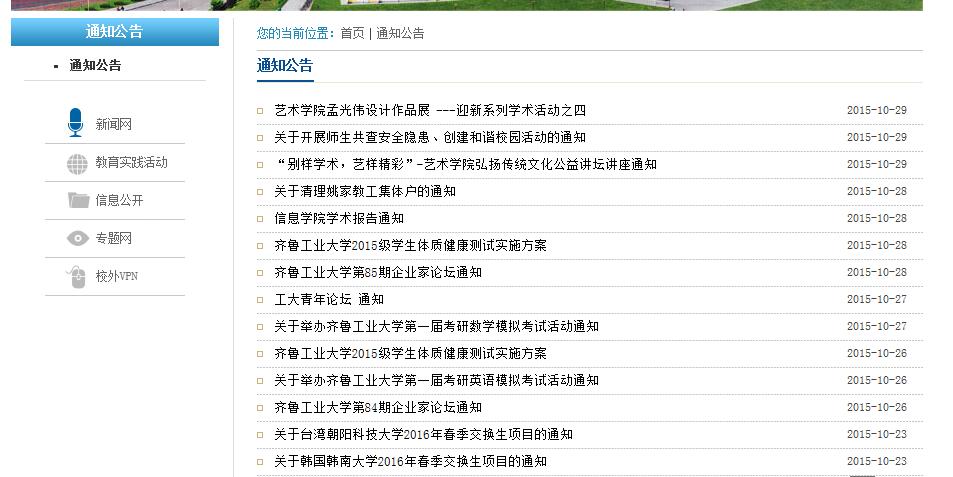The width and height of the screenshot is (953, 477).
Task: Open the 新闻网 sidebar link
Action: (113, 124)
